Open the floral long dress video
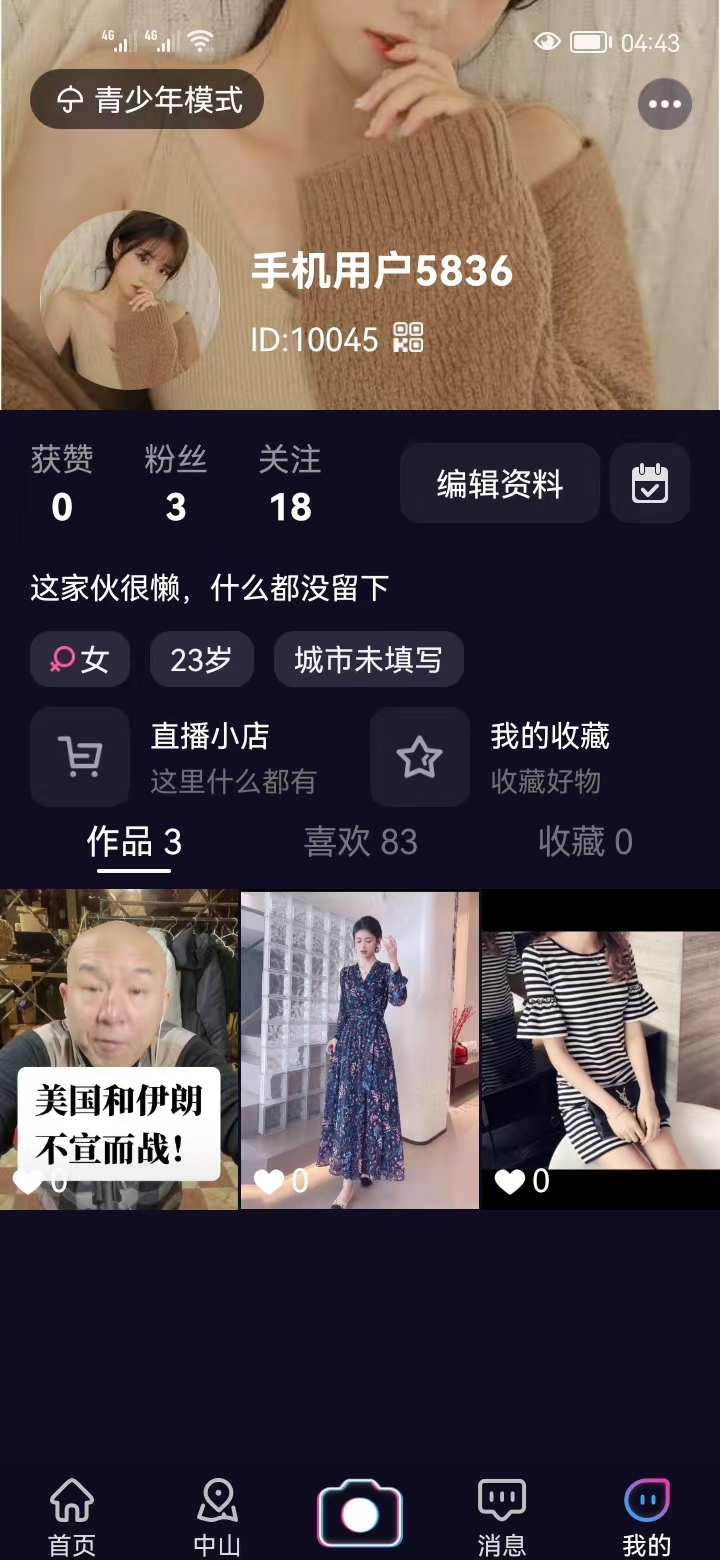720x1560 pixels. click(360, 1050)
